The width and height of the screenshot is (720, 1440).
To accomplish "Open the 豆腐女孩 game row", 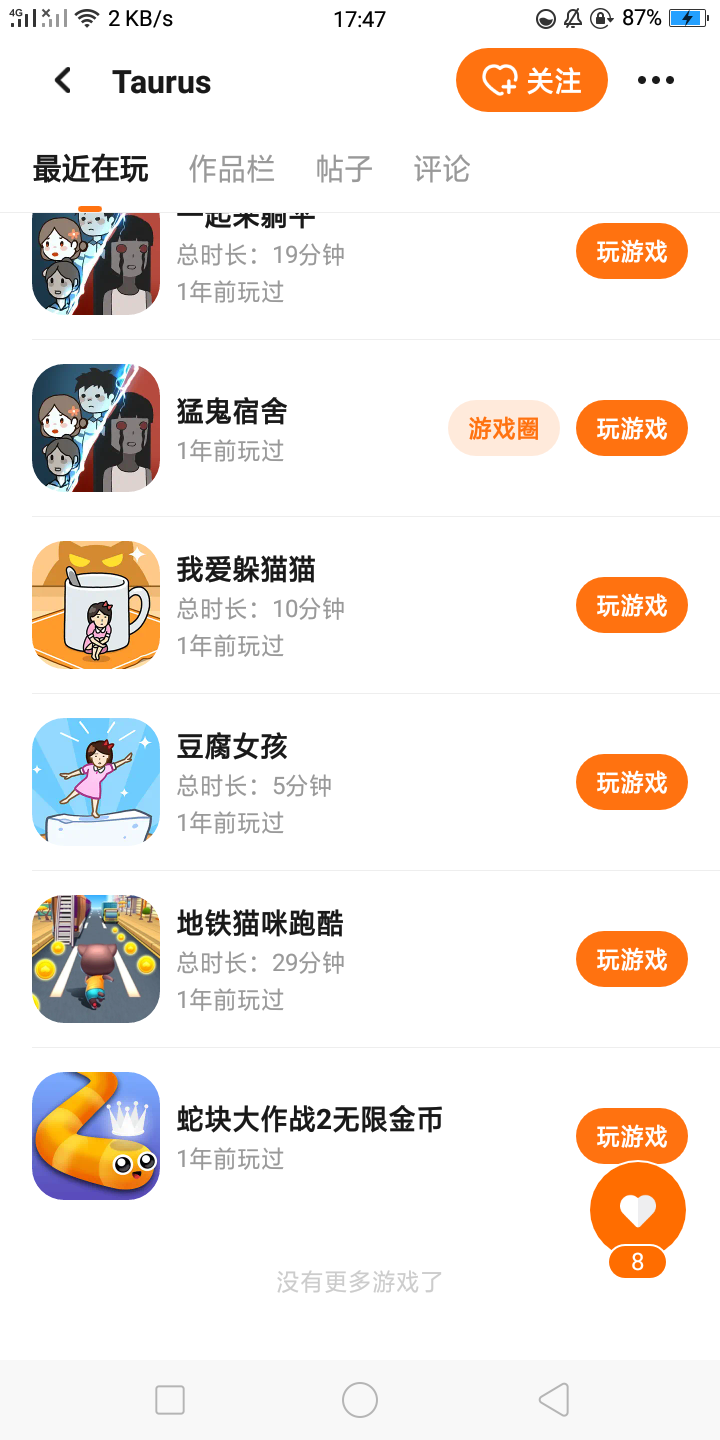I will (300, 783).
